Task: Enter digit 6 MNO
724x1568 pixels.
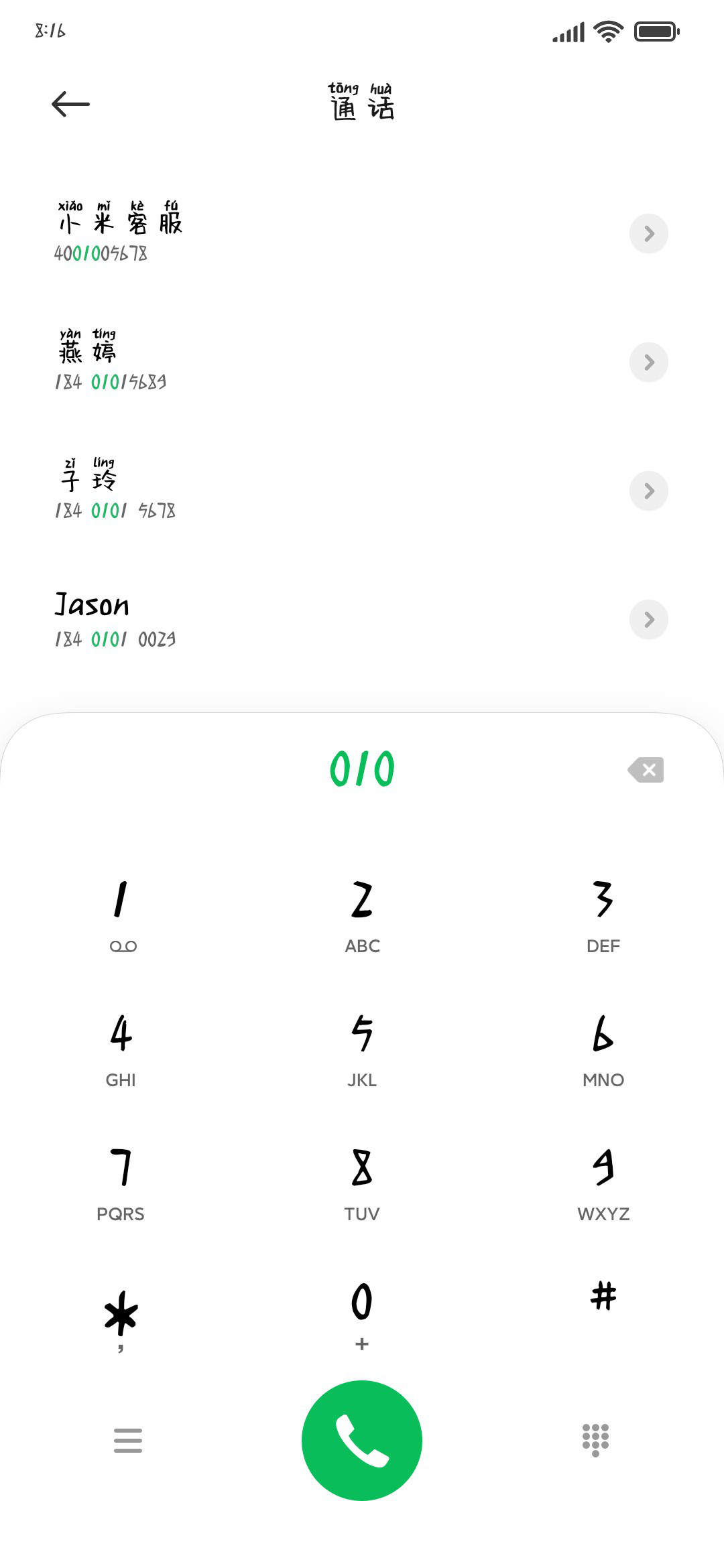Action: [603, 1050]
